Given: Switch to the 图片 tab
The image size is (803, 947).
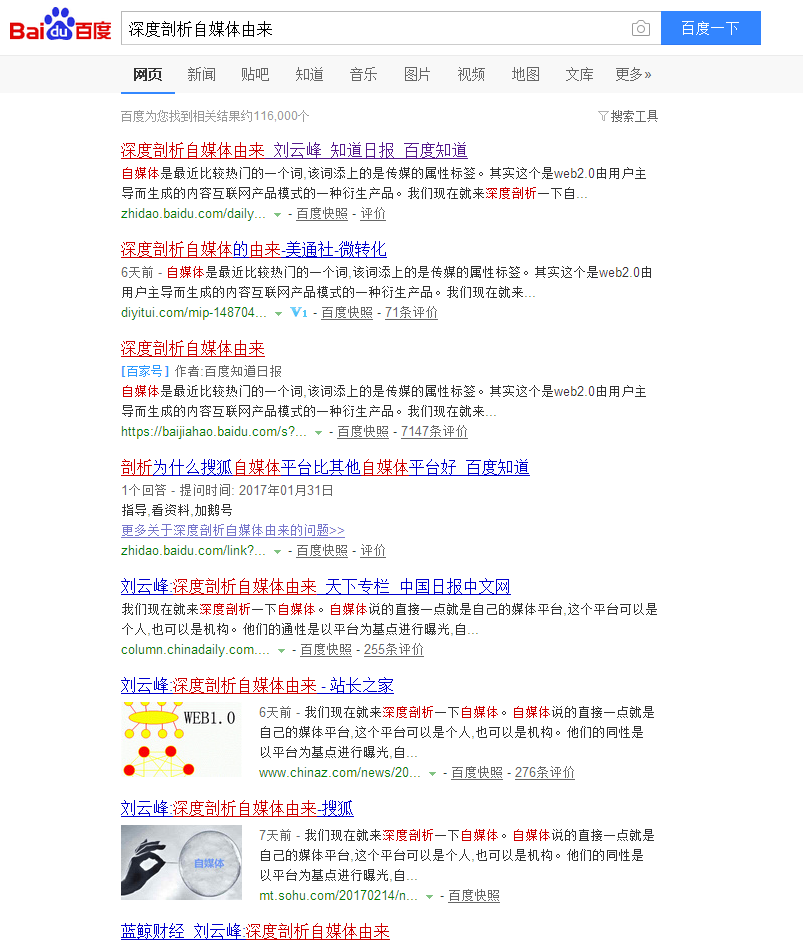Looking at the screenshot, I should point(417,74).
